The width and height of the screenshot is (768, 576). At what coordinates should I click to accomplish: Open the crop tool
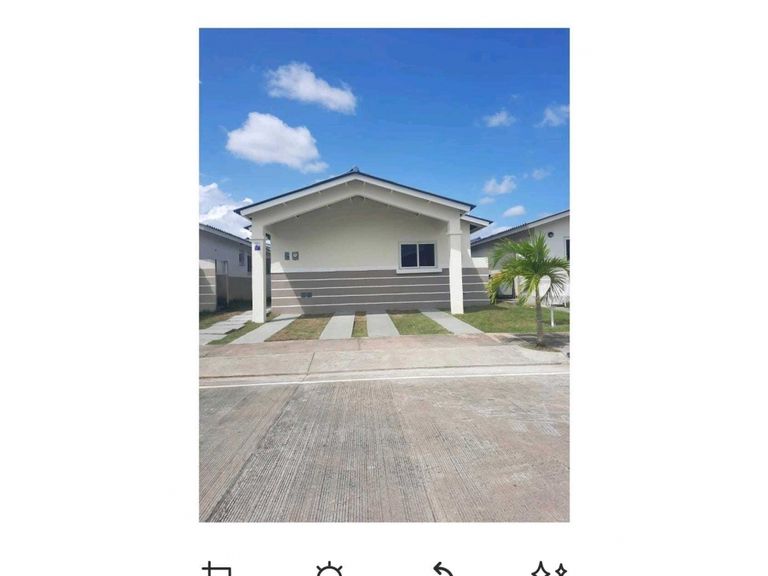tap(216, 569)
